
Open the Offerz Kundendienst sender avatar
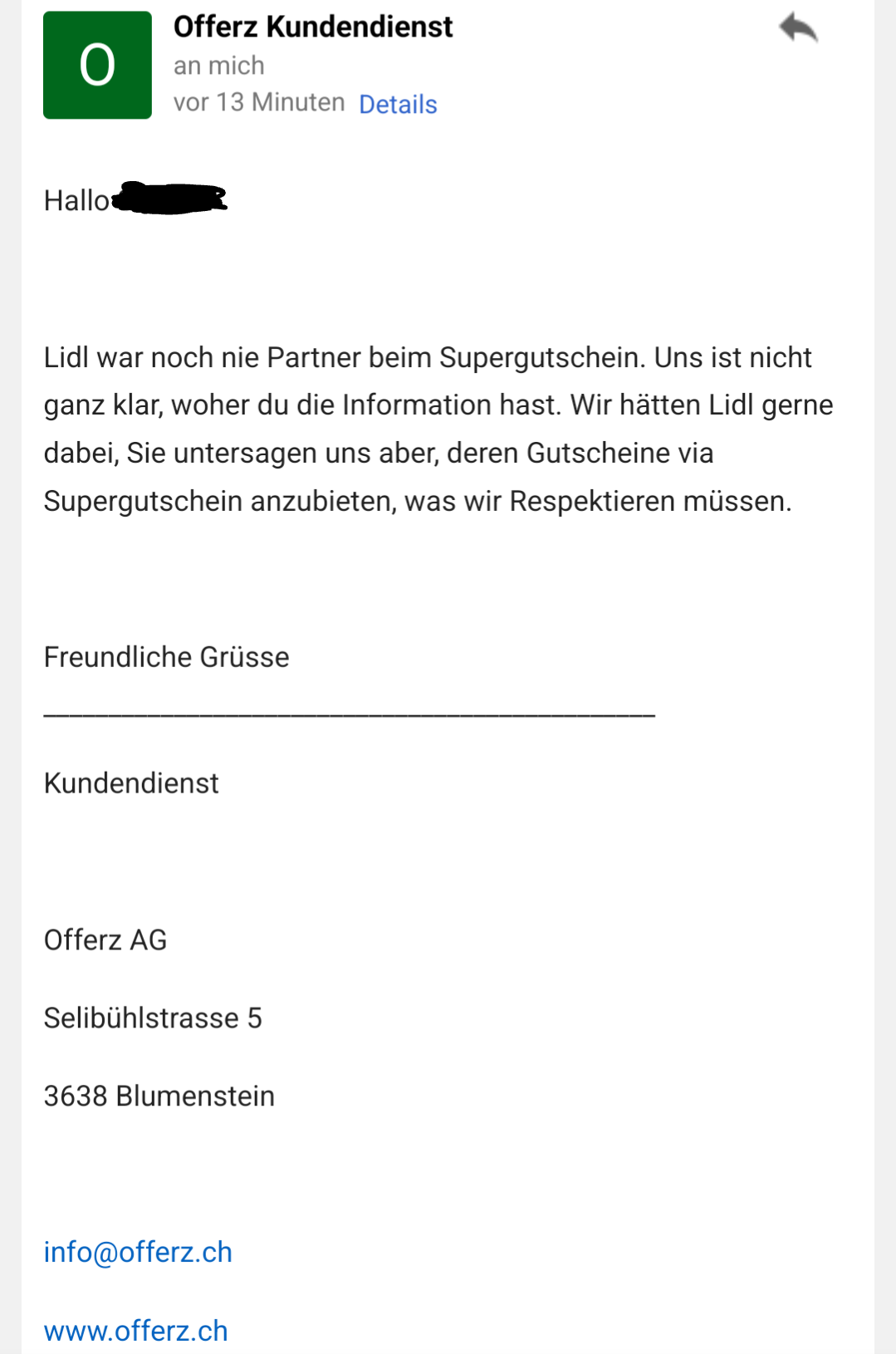click(x=97, y=65)
